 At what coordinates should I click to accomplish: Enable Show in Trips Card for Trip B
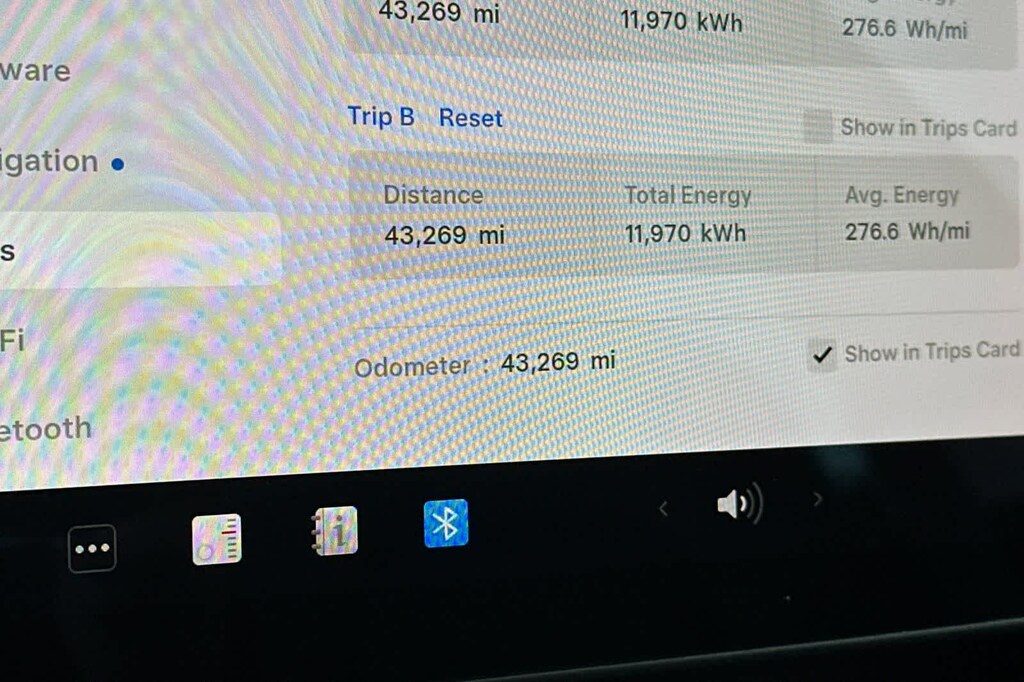click(819, 128)
